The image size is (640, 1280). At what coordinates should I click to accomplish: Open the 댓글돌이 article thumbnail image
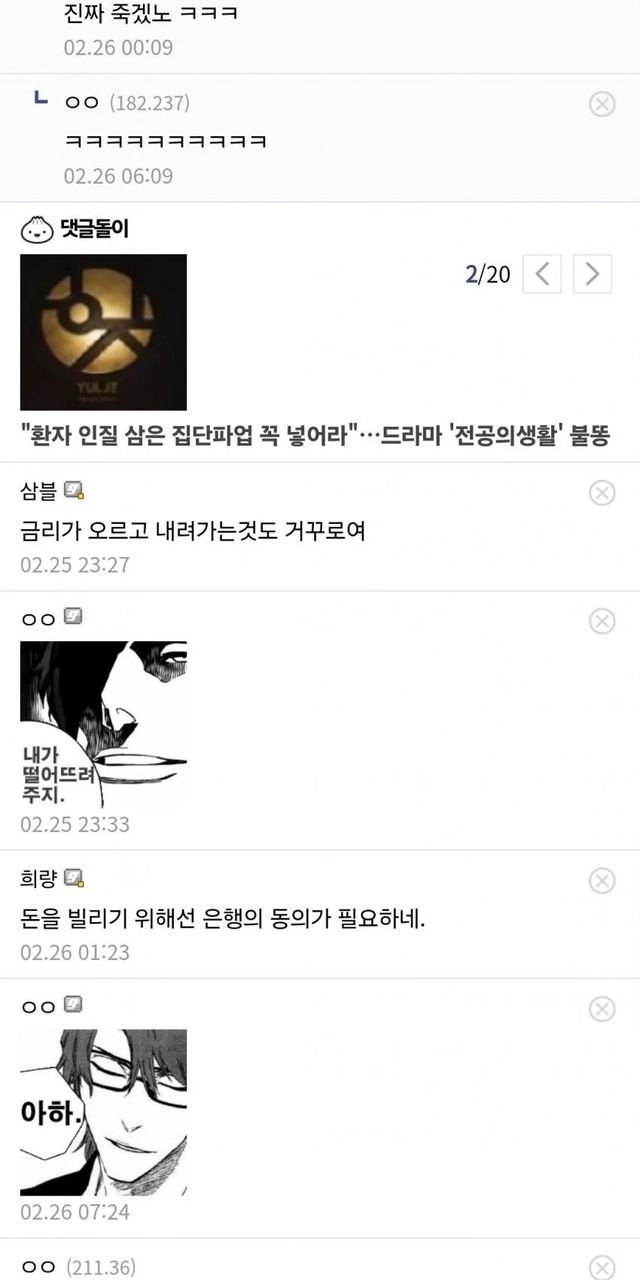(x=103, y=332)
